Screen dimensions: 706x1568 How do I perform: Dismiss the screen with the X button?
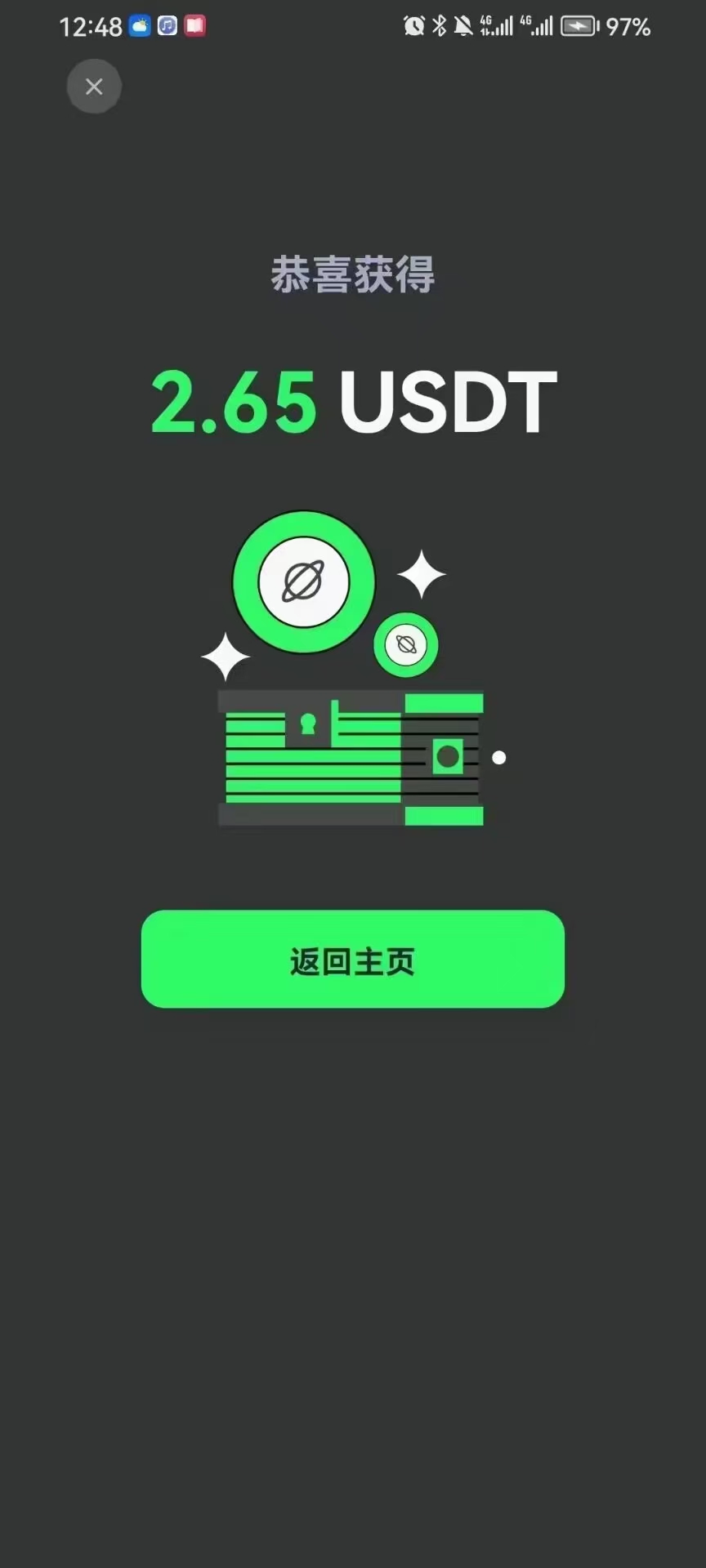click(x=93, y=86)
